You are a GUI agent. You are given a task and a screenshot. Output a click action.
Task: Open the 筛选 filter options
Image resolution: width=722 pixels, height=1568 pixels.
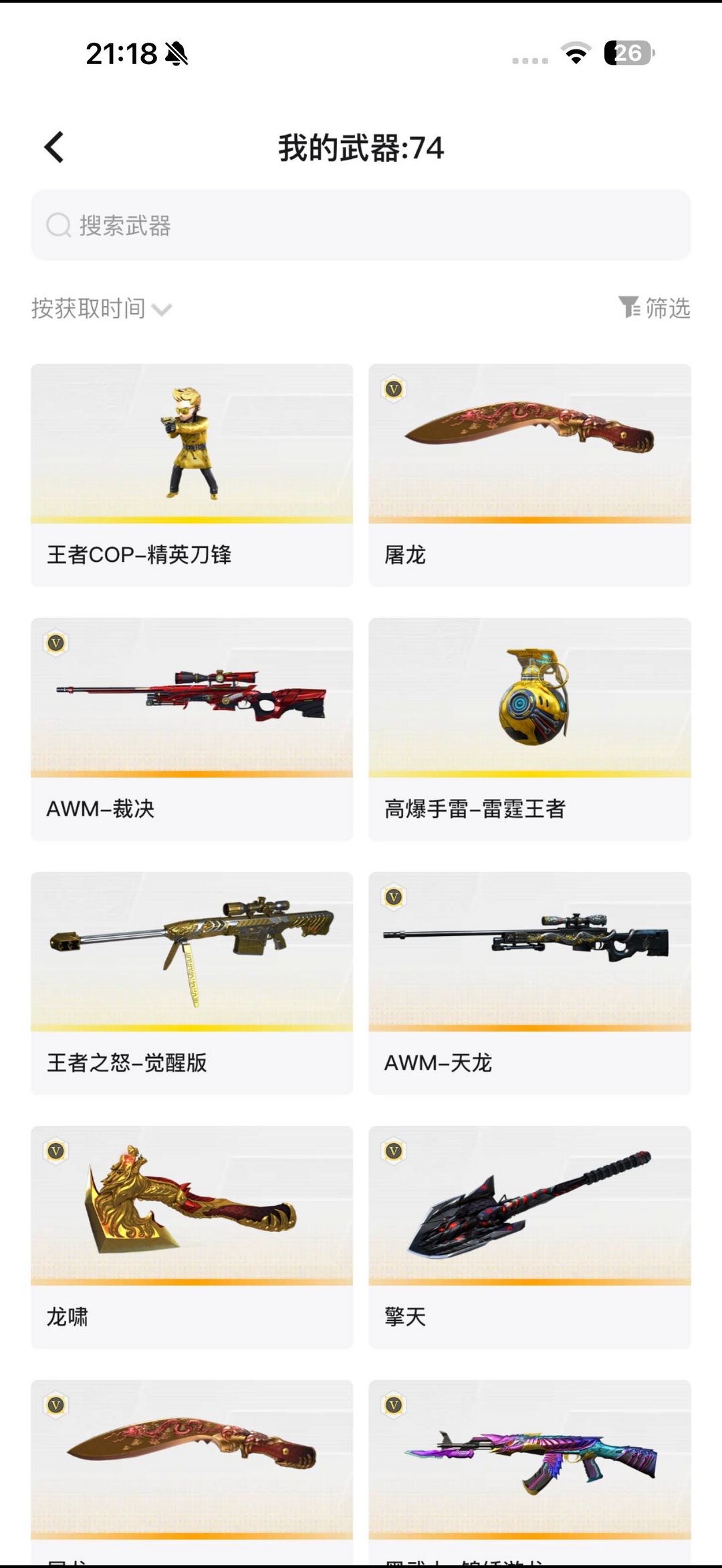pyautogui.click(x=654, y=308)
